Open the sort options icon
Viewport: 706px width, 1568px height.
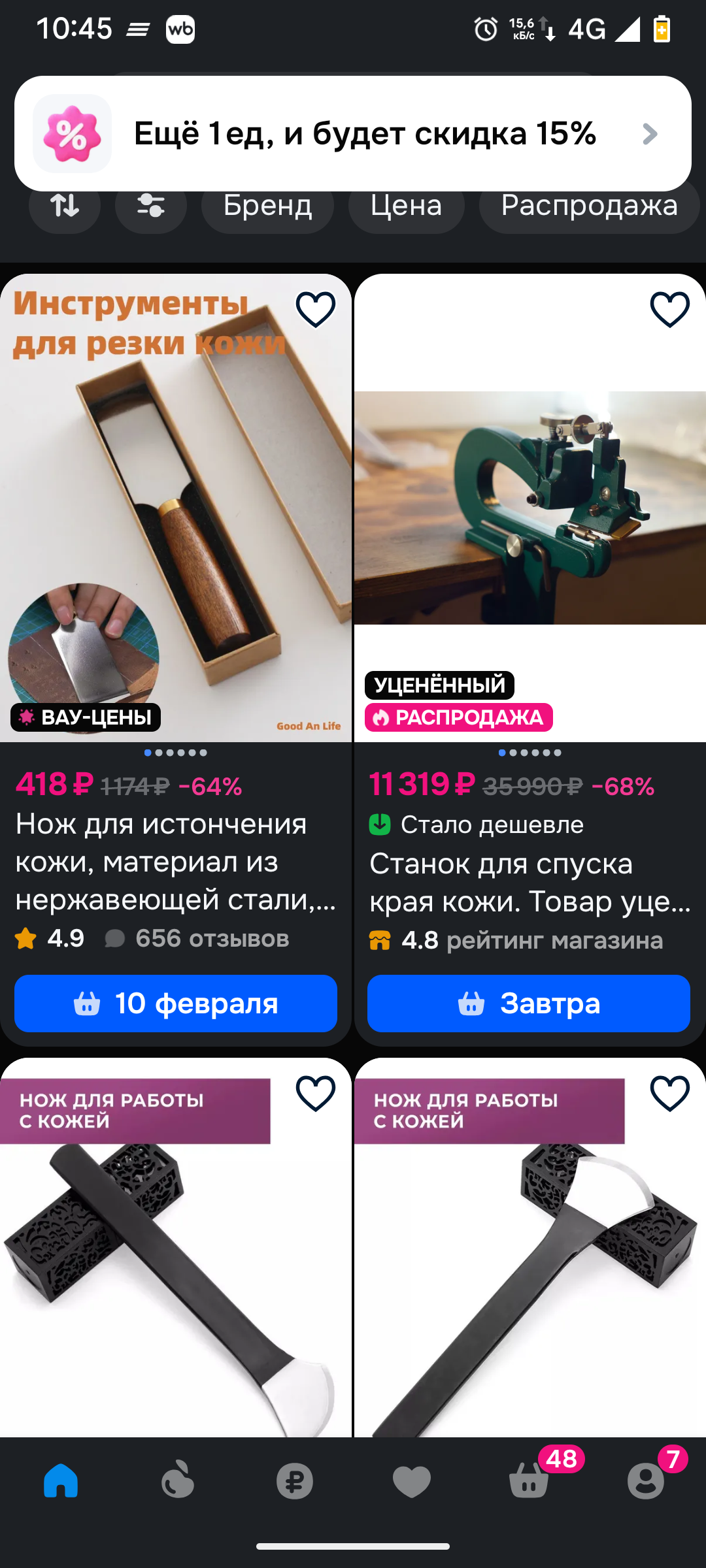pos(65,206)
